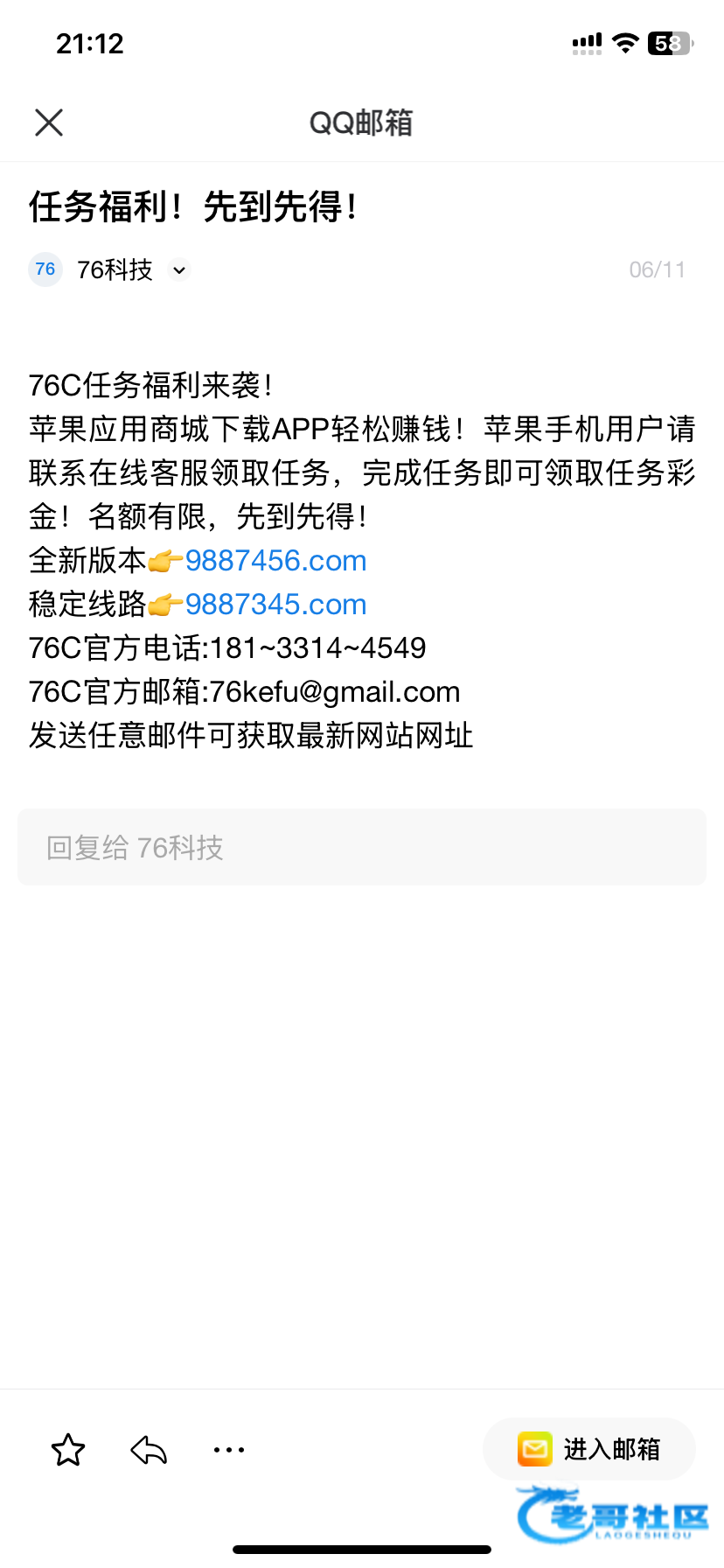Image resolution: width=724 pixels, height=1568 pixels.
Task: Tap the reply field 回复给 76科技
Action: (362, 847)
